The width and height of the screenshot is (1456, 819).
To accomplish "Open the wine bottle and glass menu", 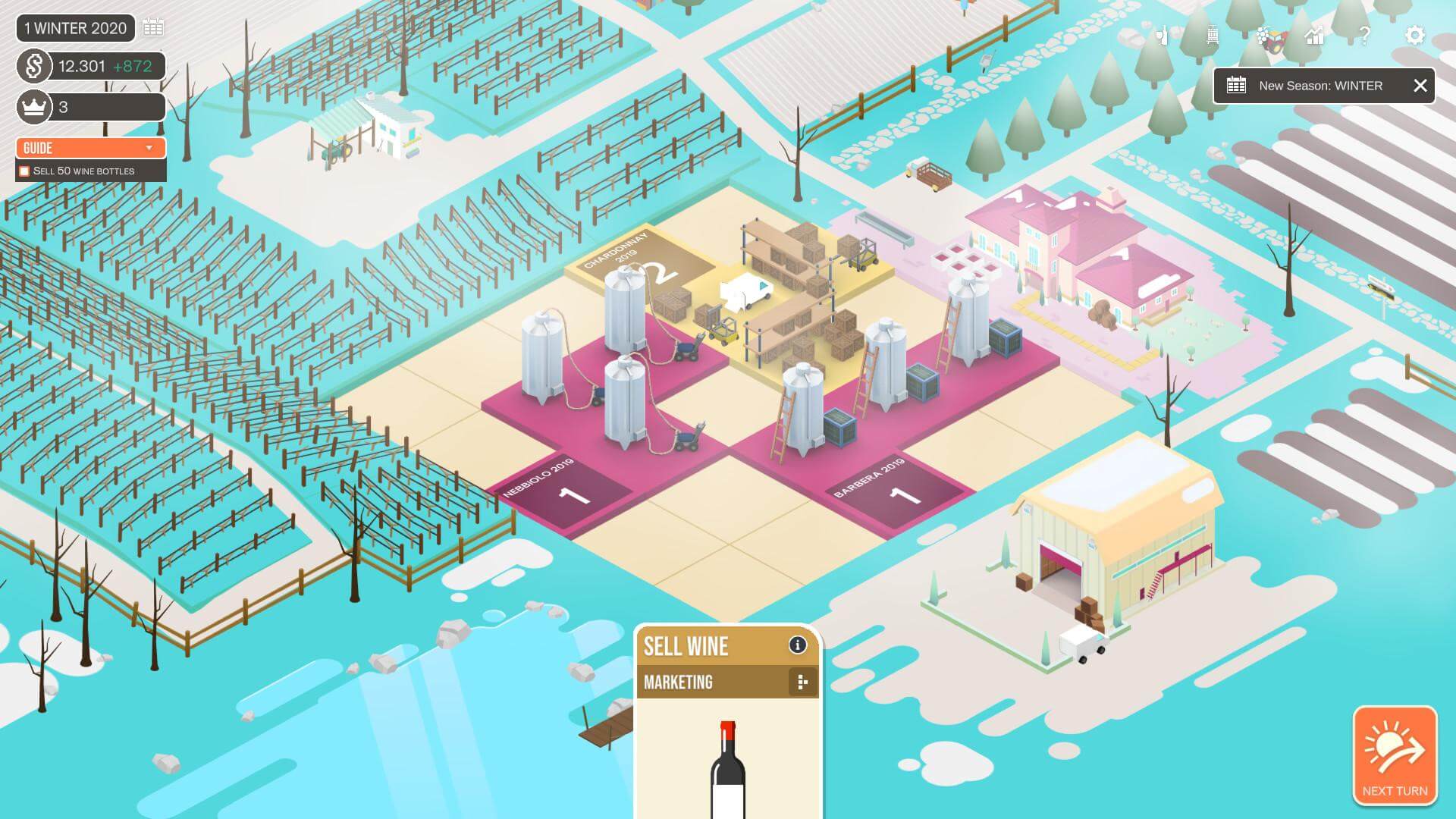I will [1161, 36].
